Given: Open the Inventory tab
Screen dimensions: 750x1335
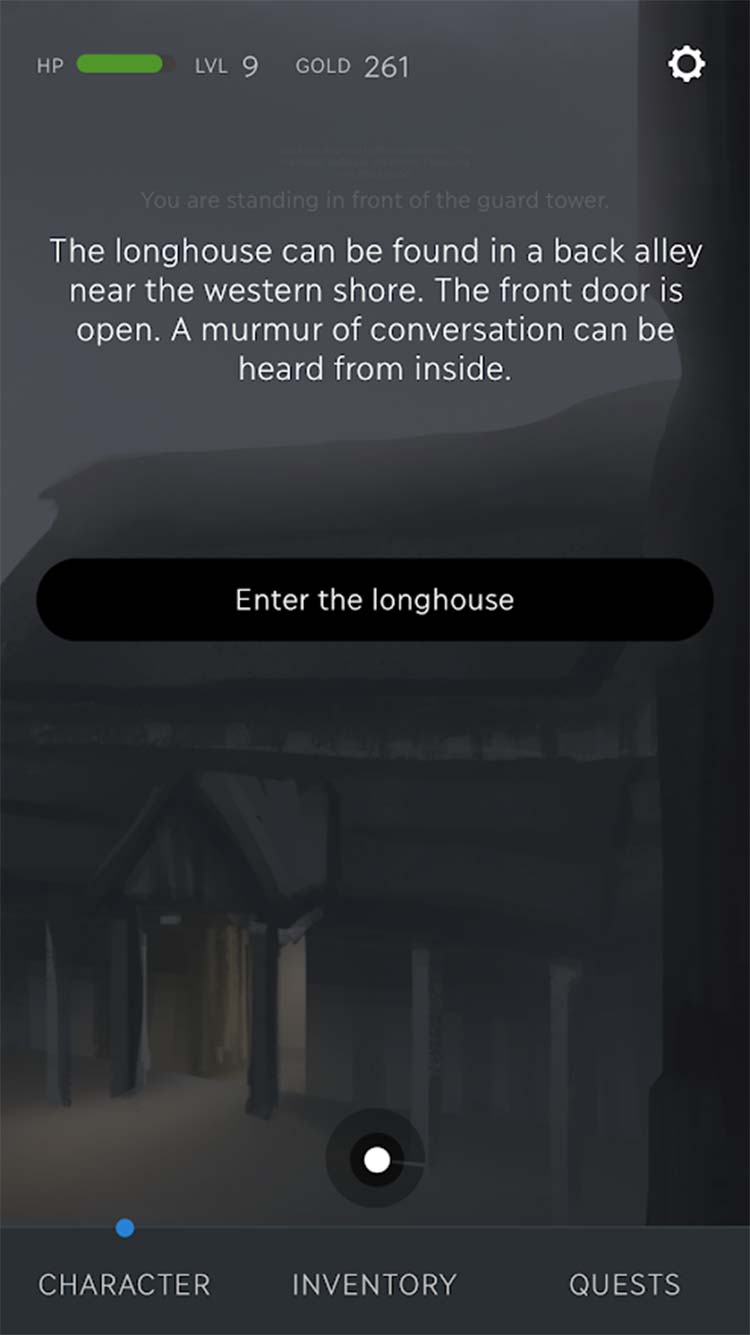Looking at the screenshot, I should click(374, 1284).
